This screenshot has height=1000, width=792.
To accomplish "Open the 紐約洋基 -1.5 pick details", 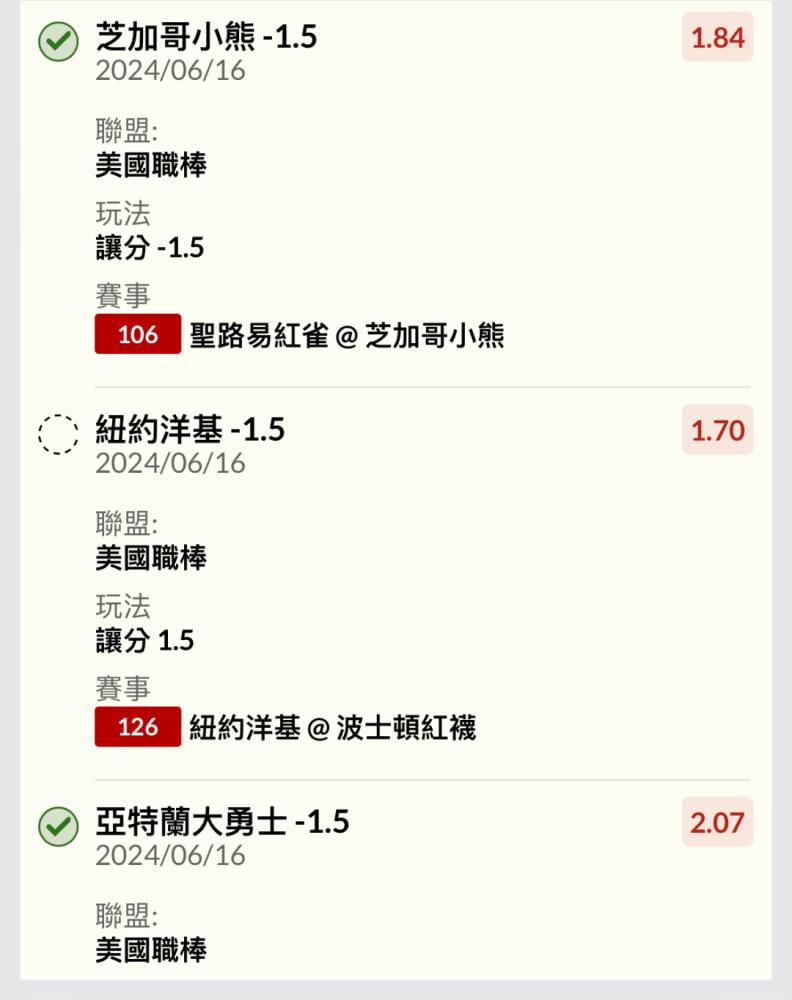I will point(190,430).
